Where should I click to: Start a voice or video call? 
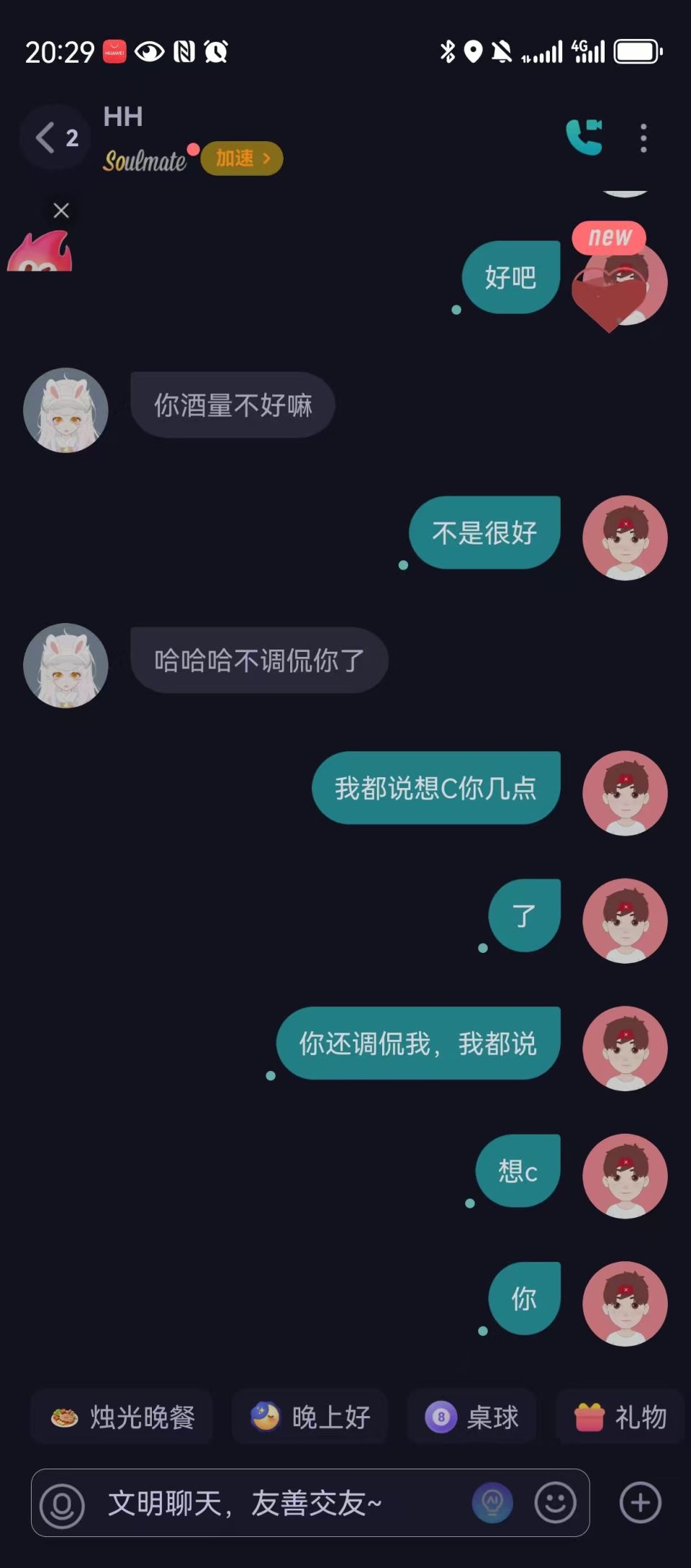584,137
